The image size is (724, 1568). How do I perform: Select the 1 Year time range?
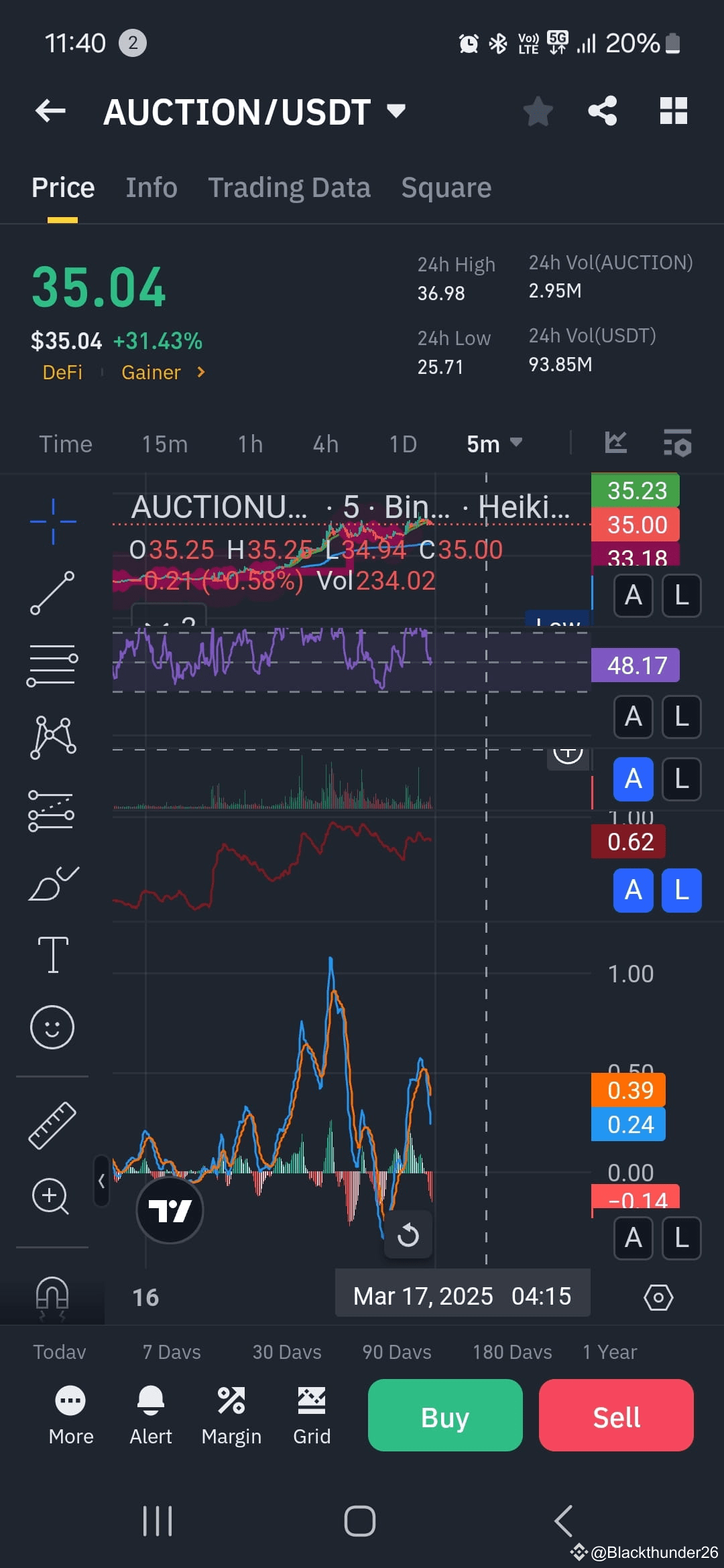[610, 1352]
